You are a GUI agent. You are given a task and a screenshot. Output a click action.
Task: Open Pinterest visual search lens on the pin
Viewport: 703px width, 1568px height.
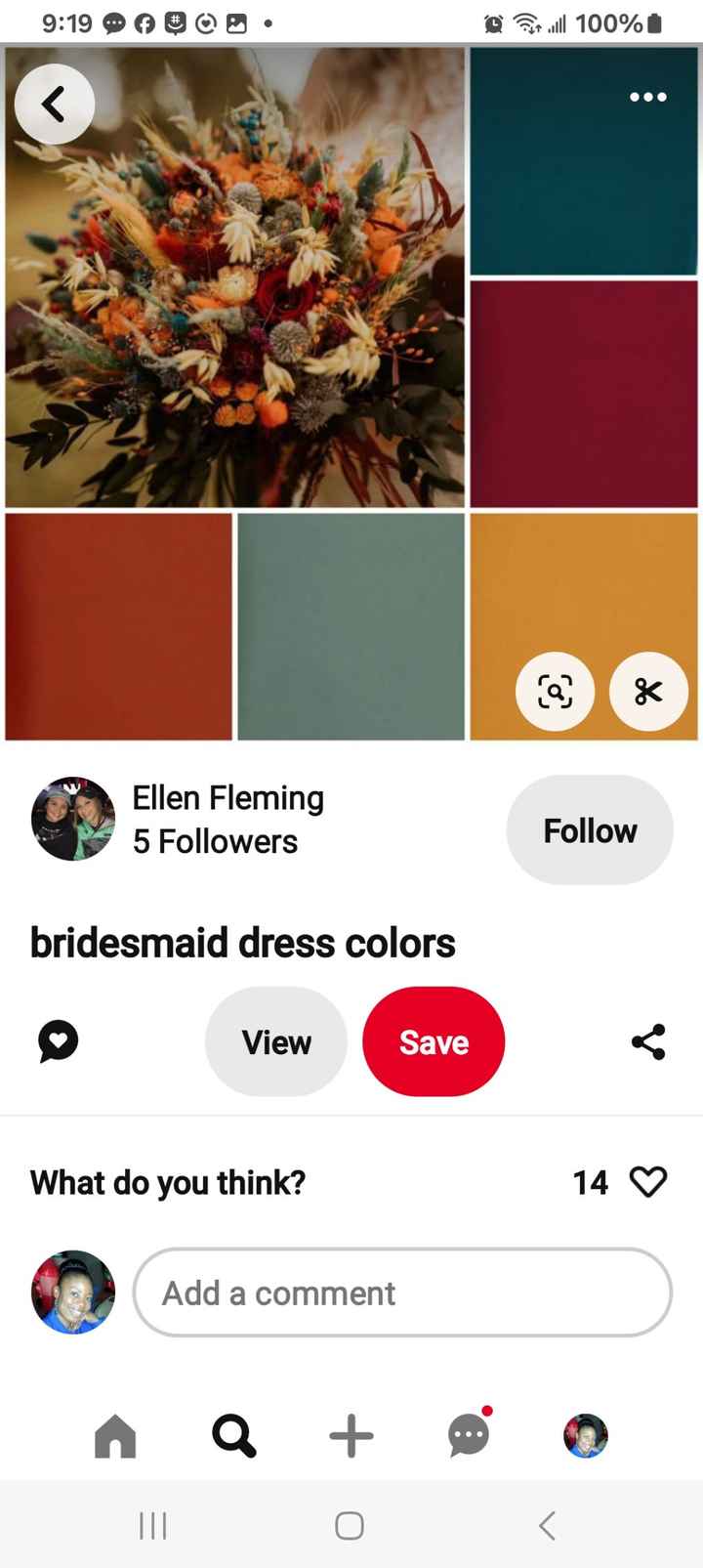click(555, 692)
